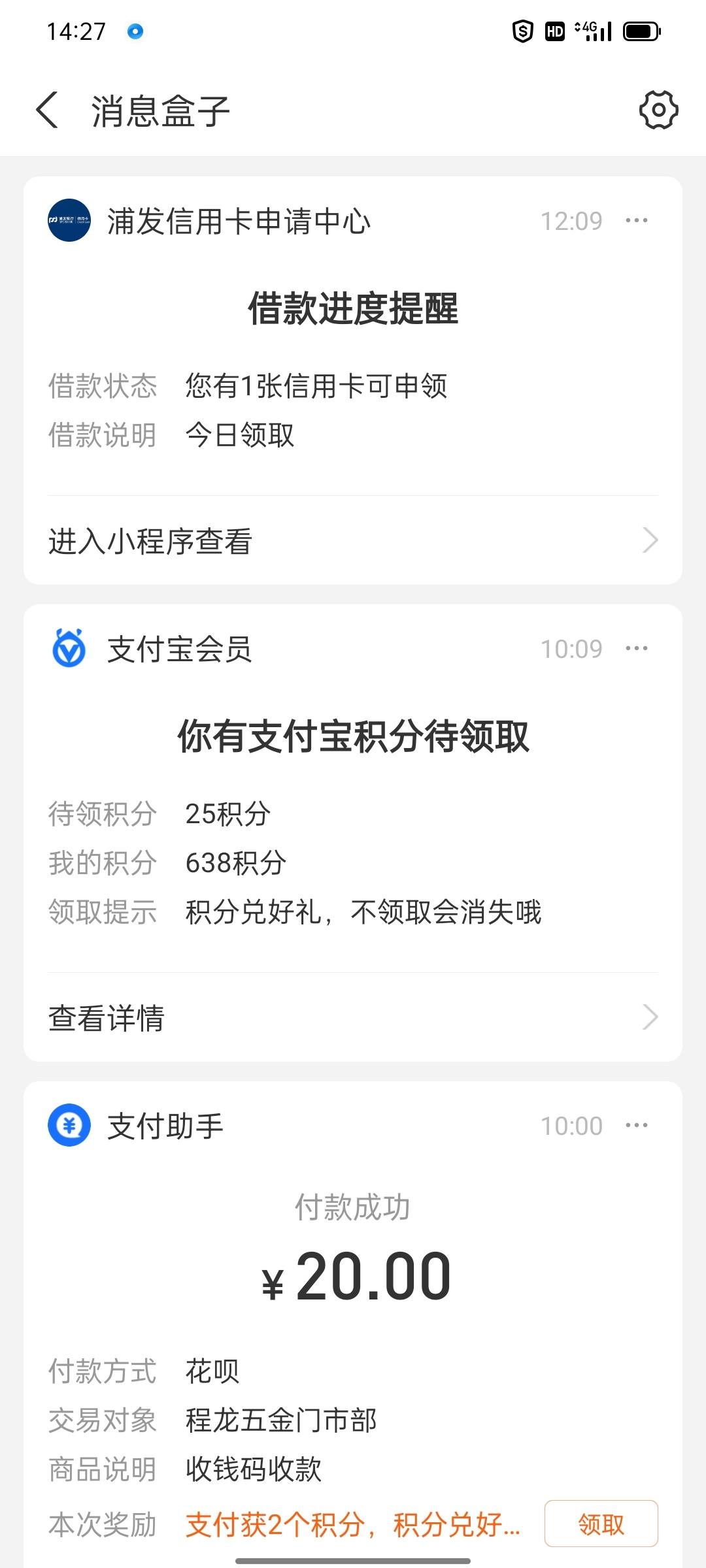Open message box settings gear
This screenshot has width=706, height=1568.
point(658,110)
